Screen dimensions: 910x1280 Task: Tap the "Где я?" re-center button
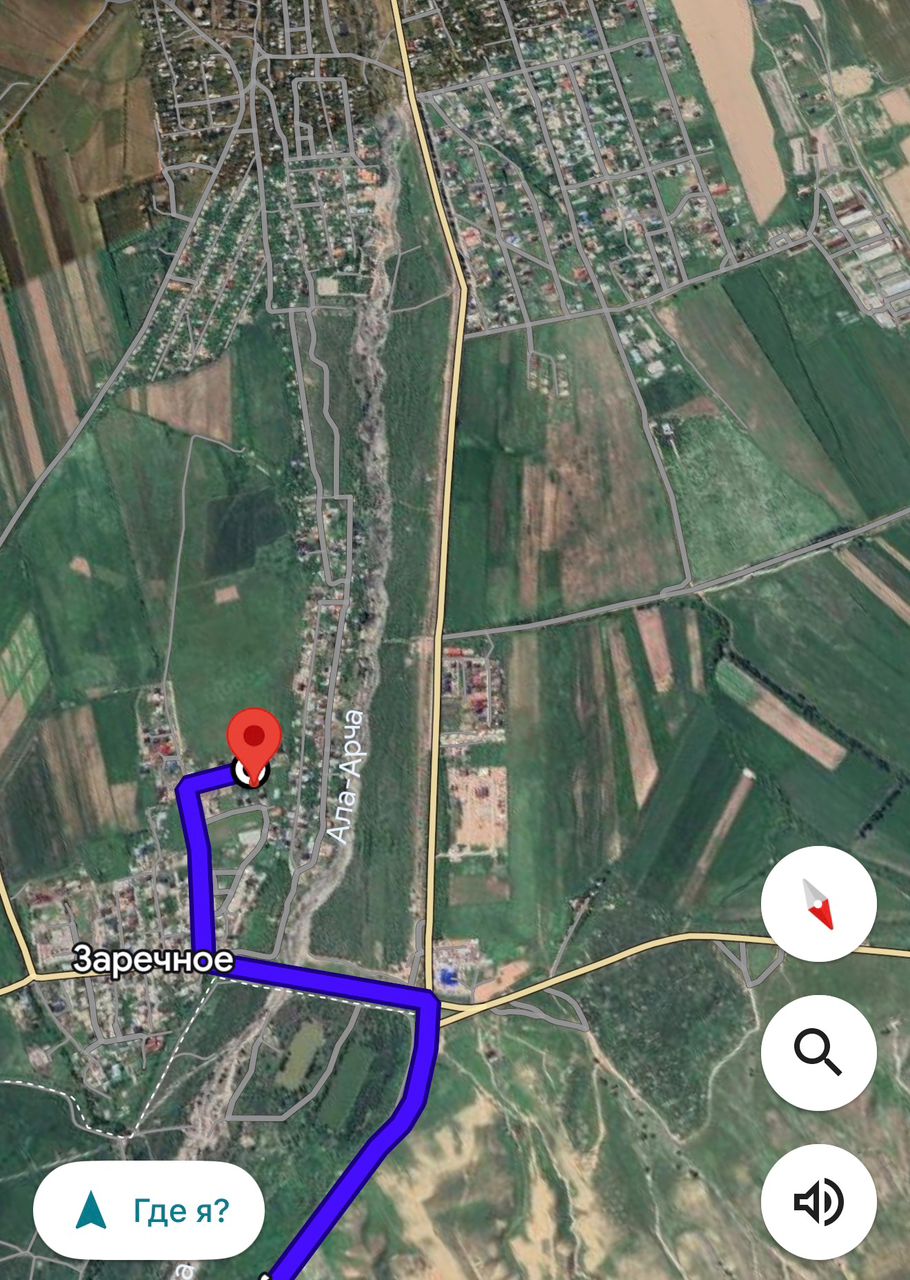149,1211
